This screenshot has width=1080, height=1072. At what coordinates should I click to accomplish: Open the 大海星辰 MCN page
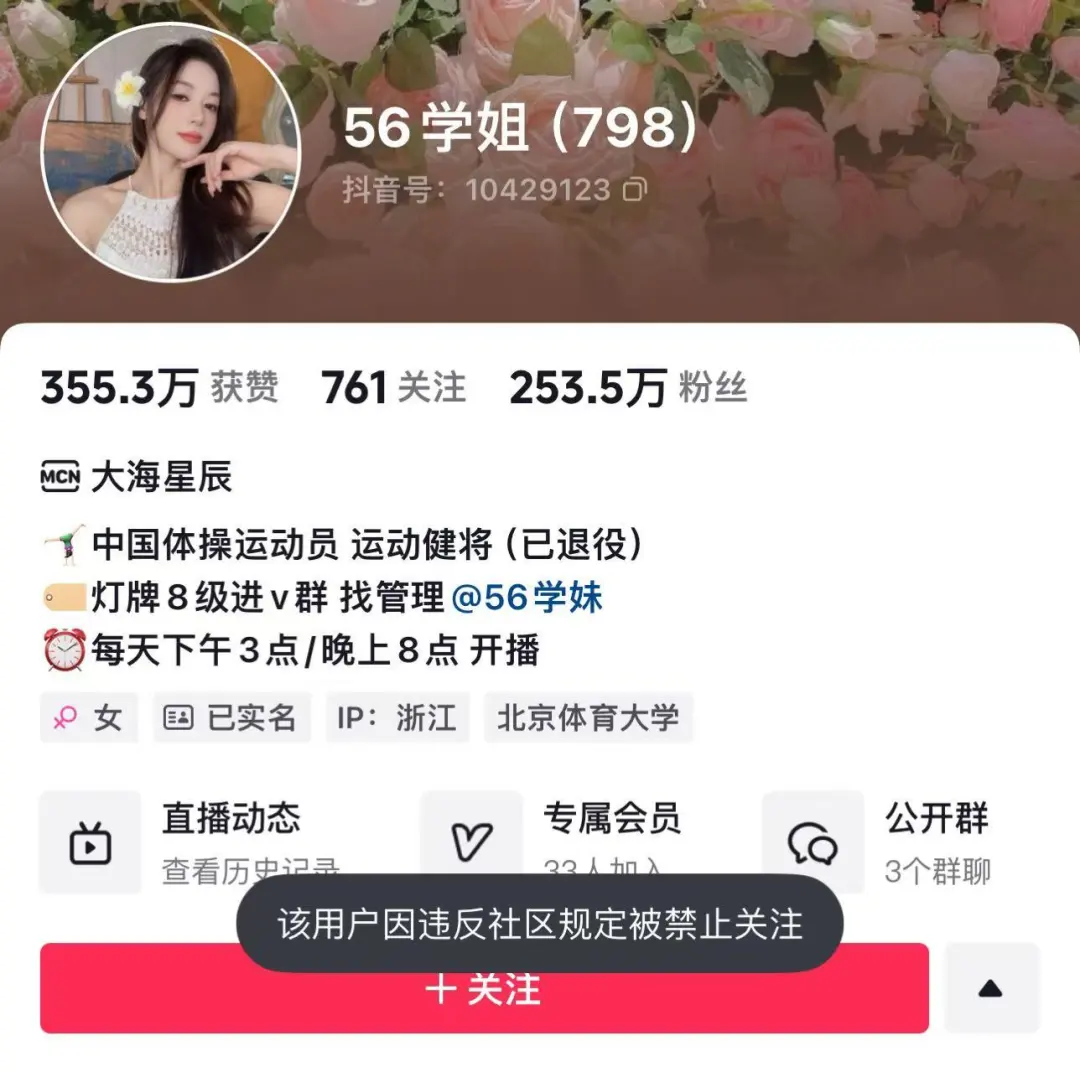tap(137, 477)
